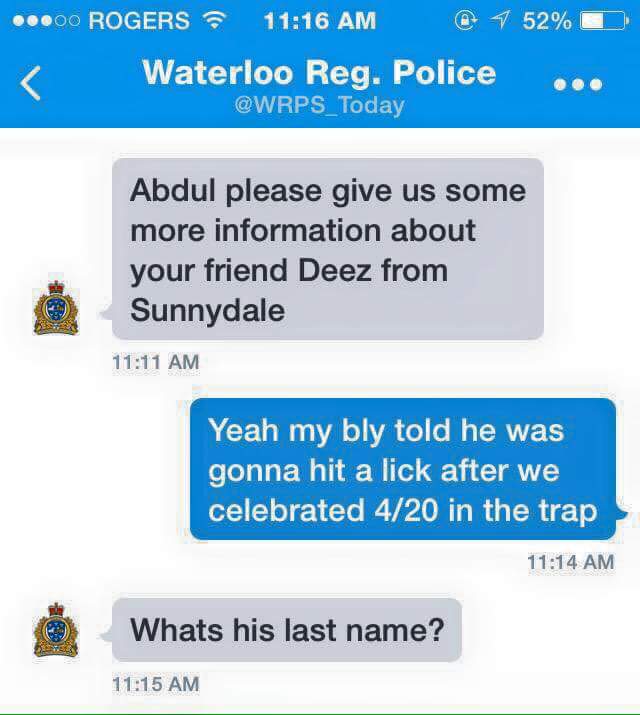Go back to the messages list
Screen dimensions: 640x715
(x=32, y=84)
